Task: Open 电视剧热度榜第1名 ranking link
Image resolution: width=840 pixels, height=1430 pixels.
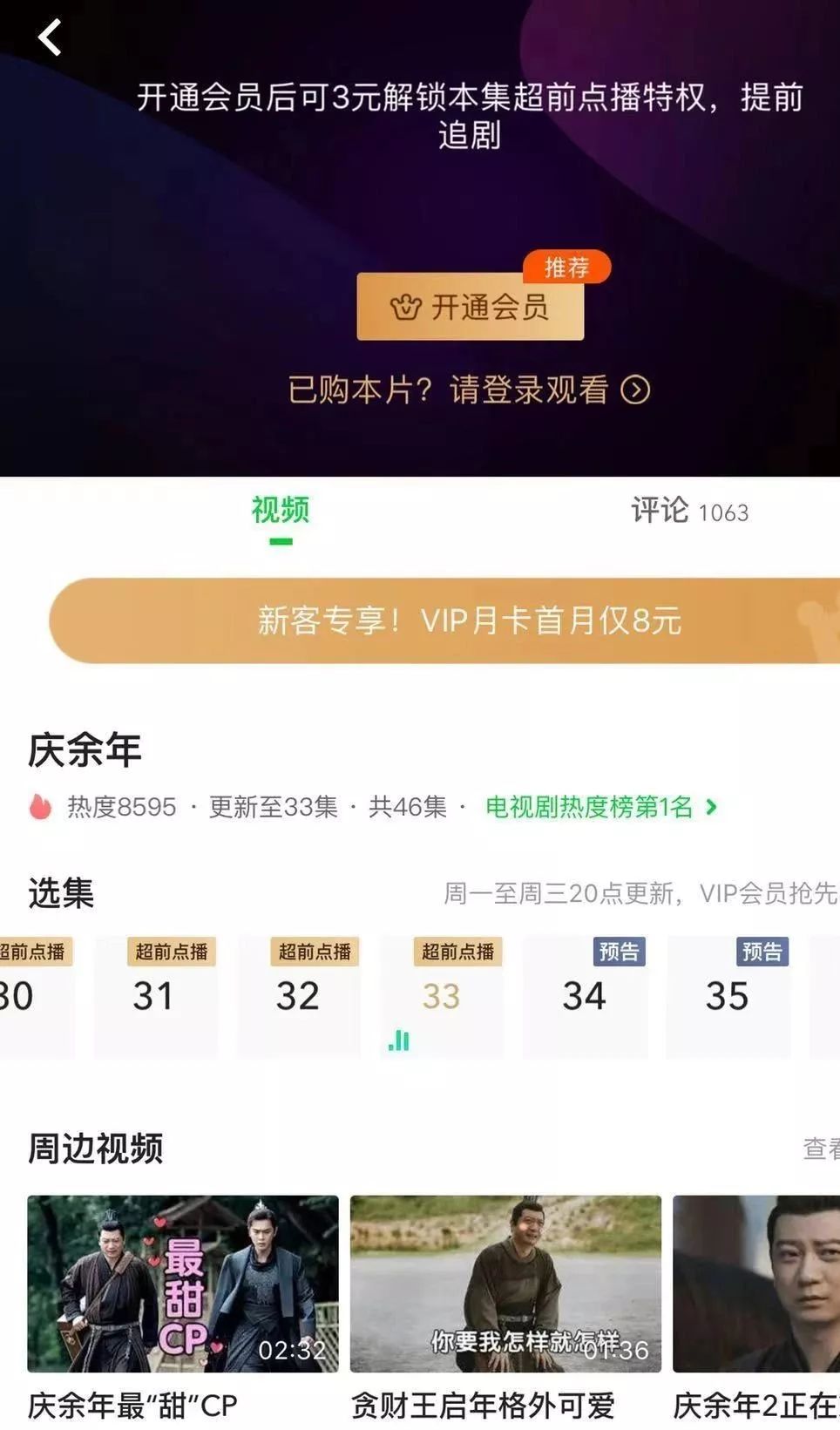Action: [601, 807]
